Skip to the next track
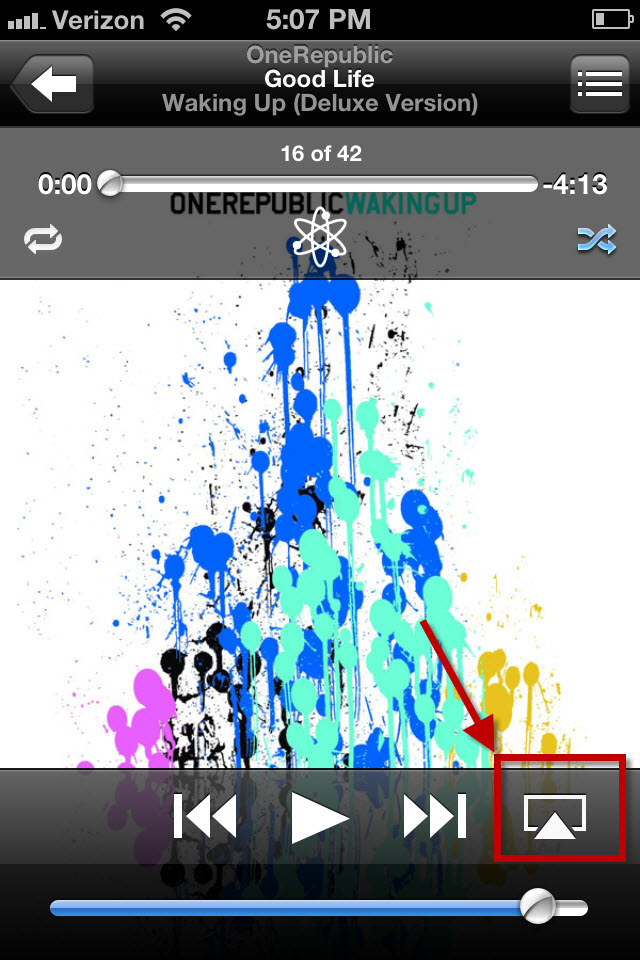This screenshot has width=640, height=960. click(x=435, y=816)
